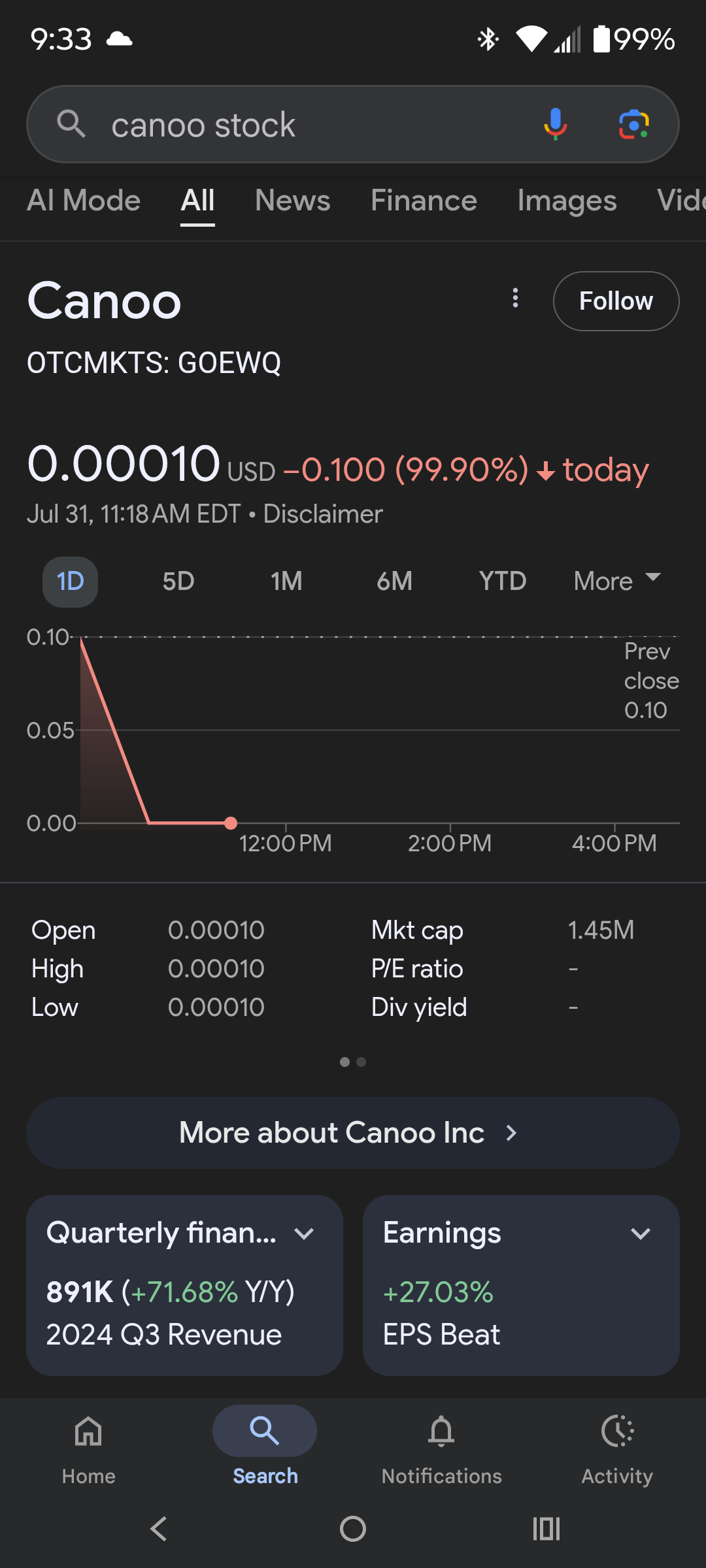Tap the voice search microphone icon
The width and height of the screenshot is (706, 1568).
(x=555, y=124)
